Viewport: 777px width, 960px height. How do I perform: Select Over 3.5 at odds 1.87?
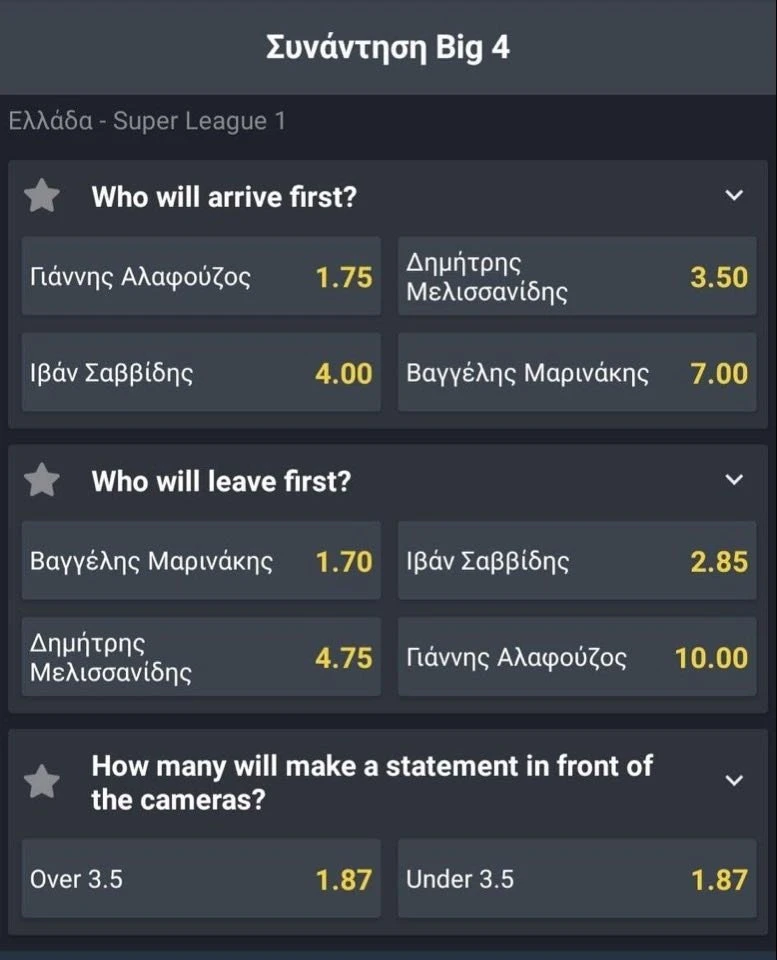click(x=201, y=879)
